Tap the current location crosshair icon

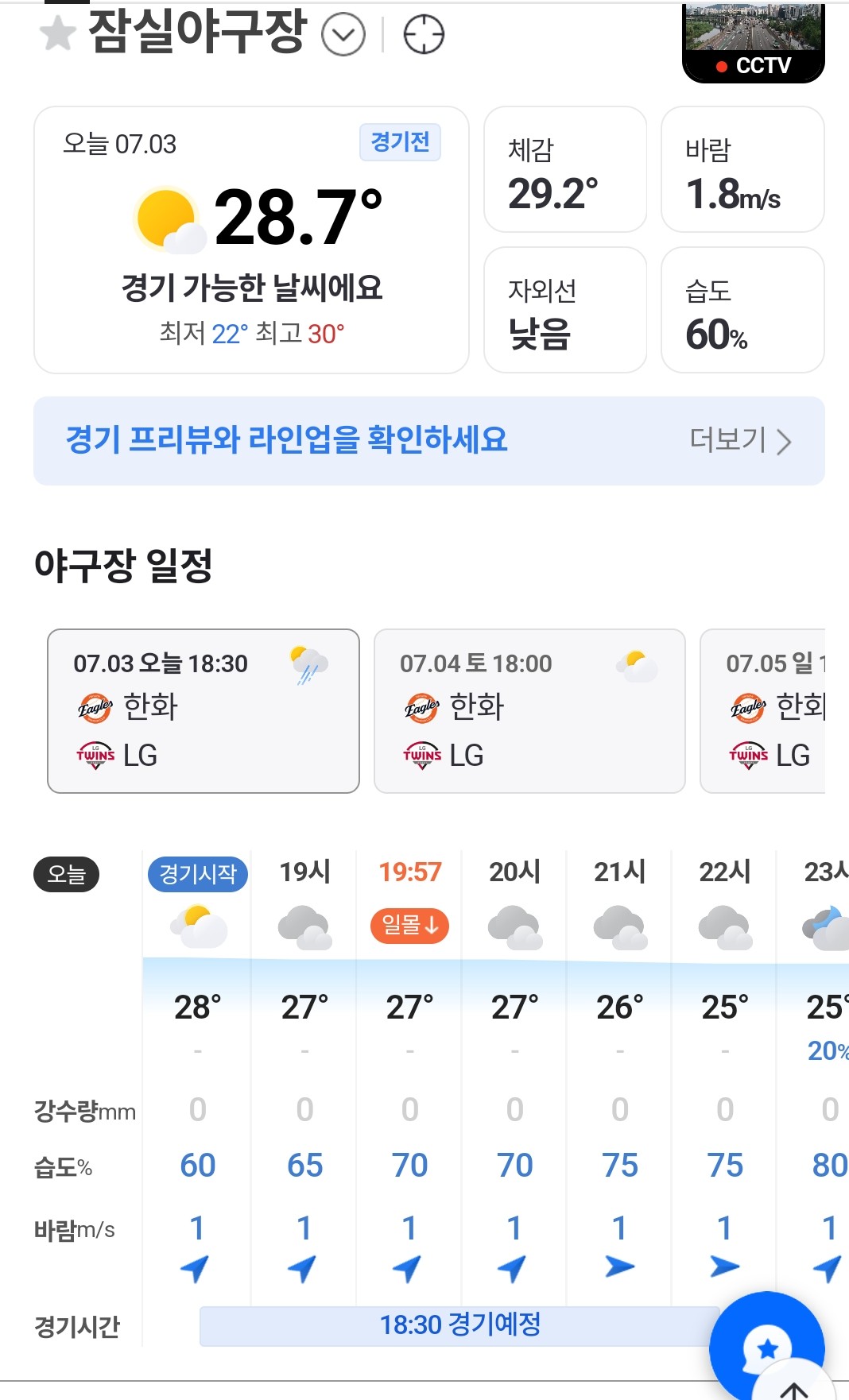pyautogui.click(x=424, y=35)
